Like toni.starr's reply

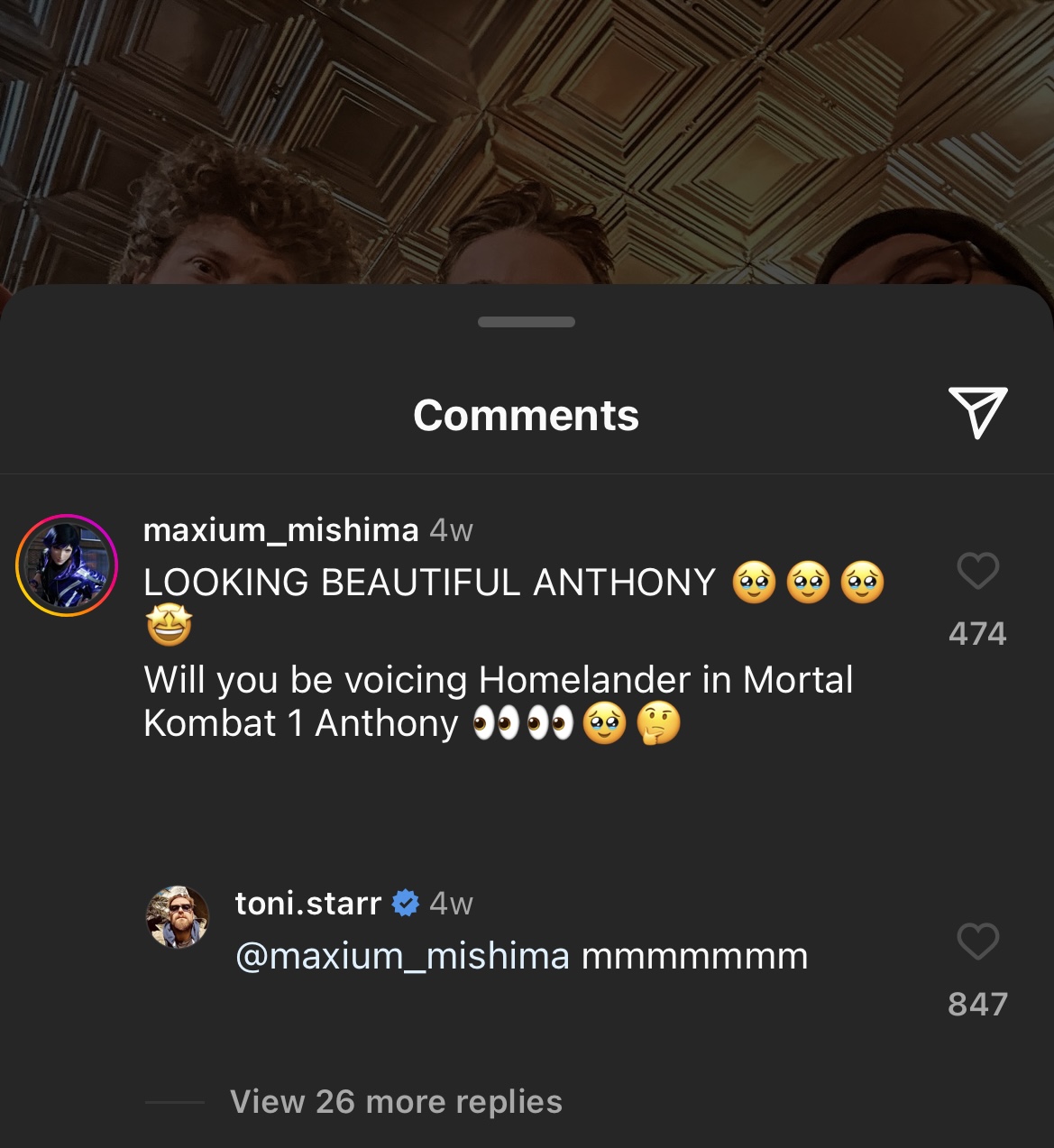pyautogui.click(x=977, y=941)
